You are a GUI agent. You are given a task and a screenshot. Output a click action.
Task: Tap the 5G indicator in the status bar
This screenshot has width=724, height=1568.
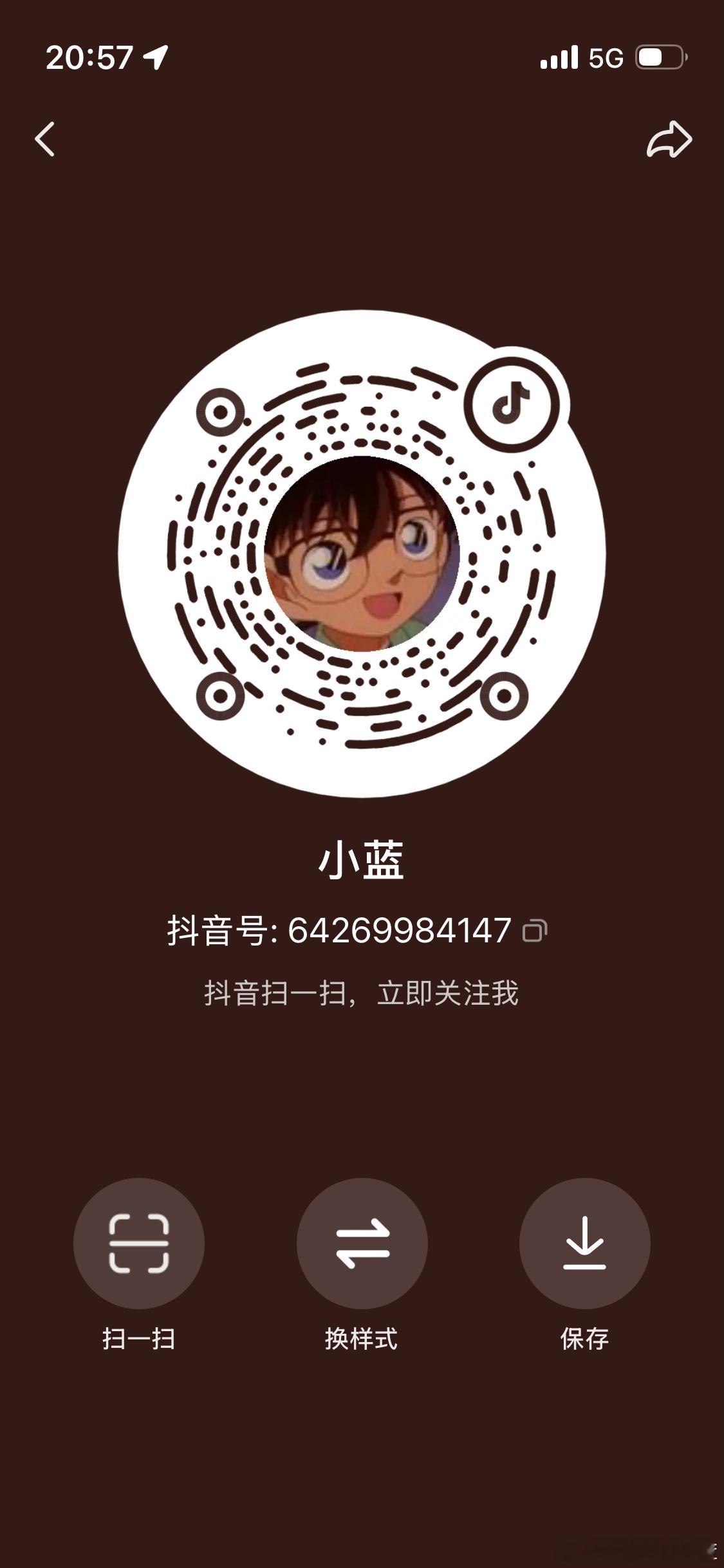coord(605,58)
